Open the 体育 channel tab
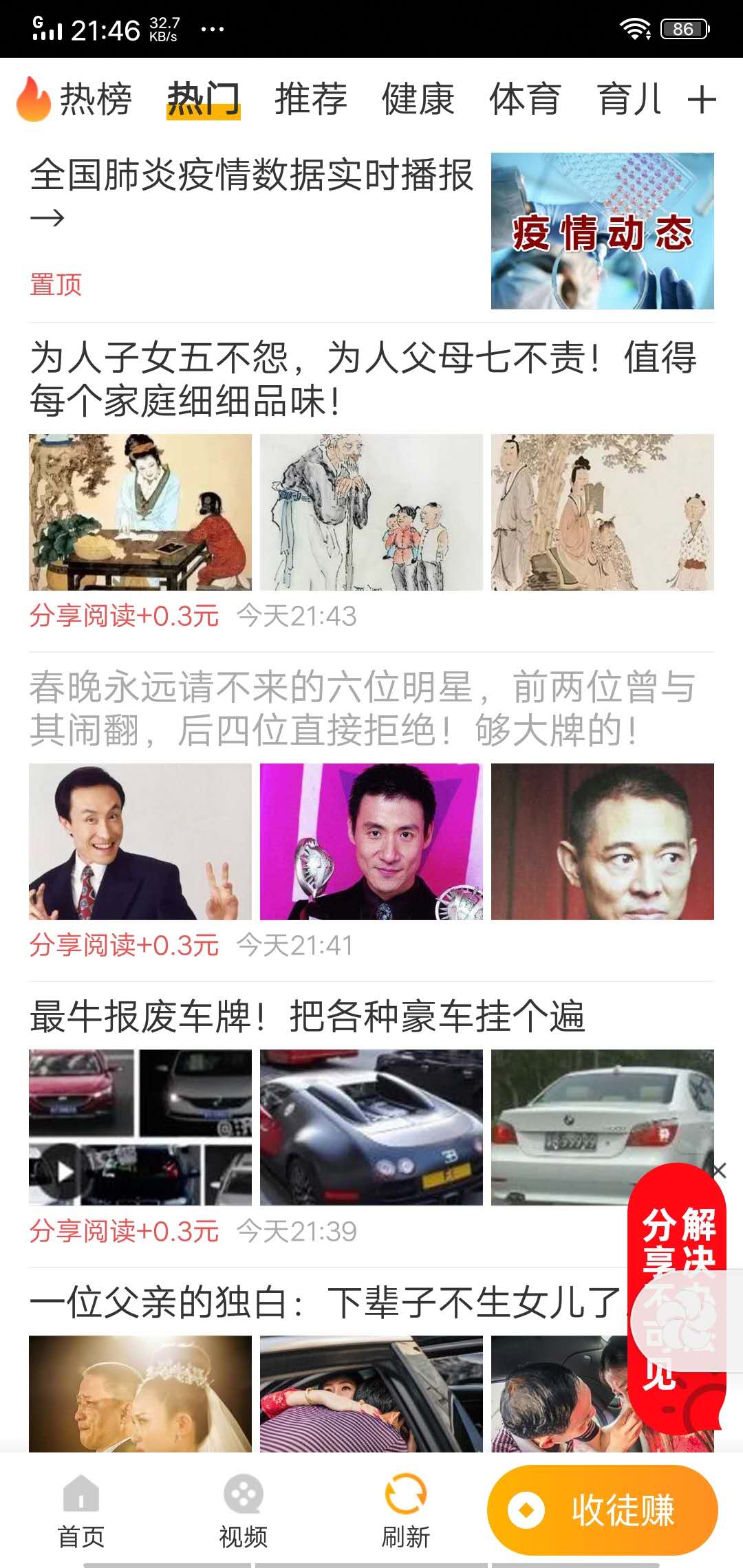This screenshot has width=743, height=1568. 525,100
